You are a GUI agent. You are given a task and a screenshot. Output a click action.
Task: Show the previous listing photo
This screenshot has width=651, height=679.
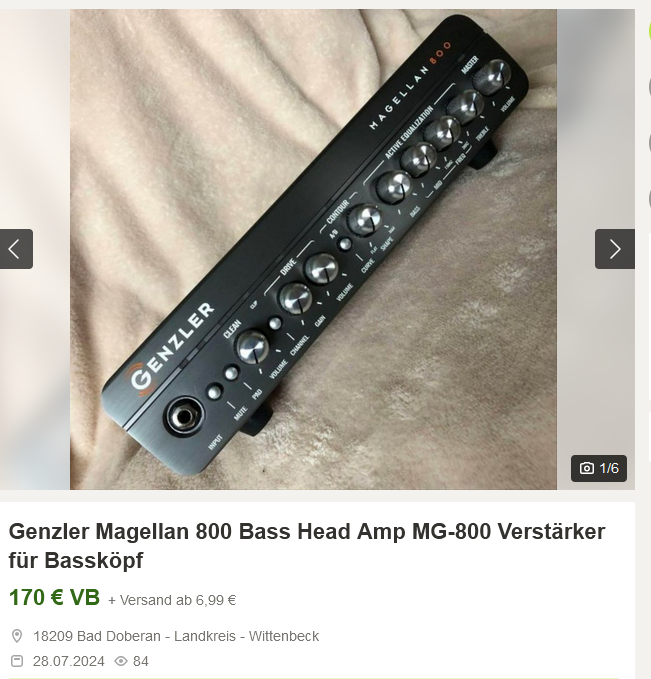pos(15,249)
